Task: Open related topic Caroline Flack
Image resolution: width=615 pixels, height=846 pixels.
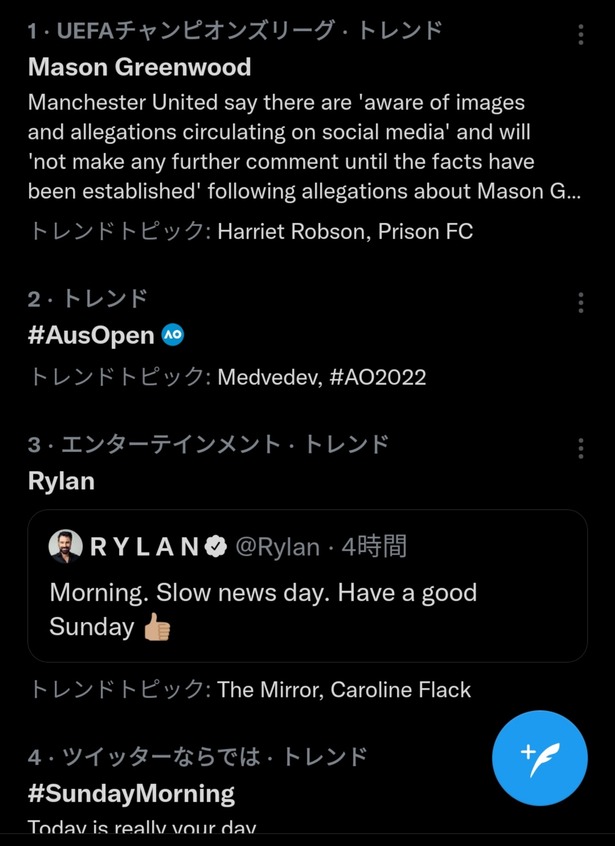Action: point(401,689)
